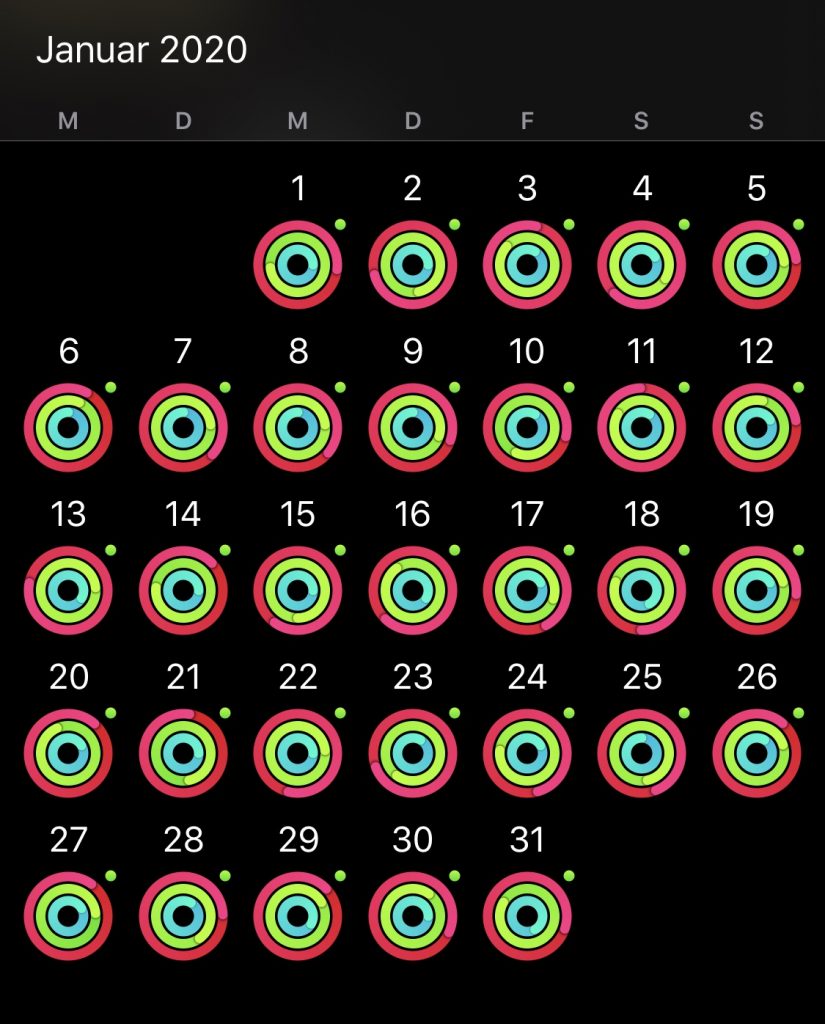Open activity details for January 31

pyautogui.click(x=527, y=916)
